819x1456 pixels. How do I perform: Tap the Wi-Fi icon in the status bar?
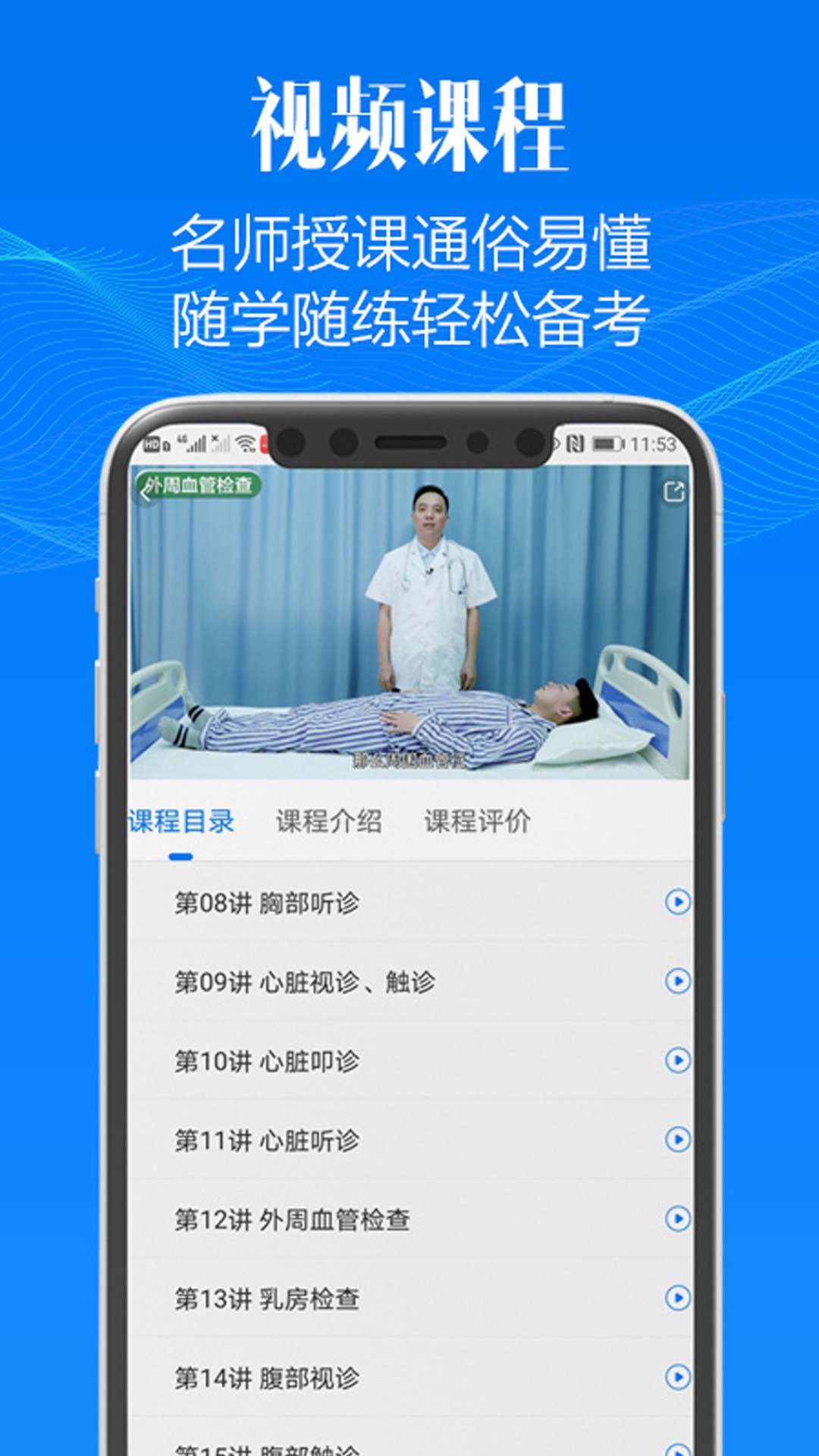click(246, 444)
